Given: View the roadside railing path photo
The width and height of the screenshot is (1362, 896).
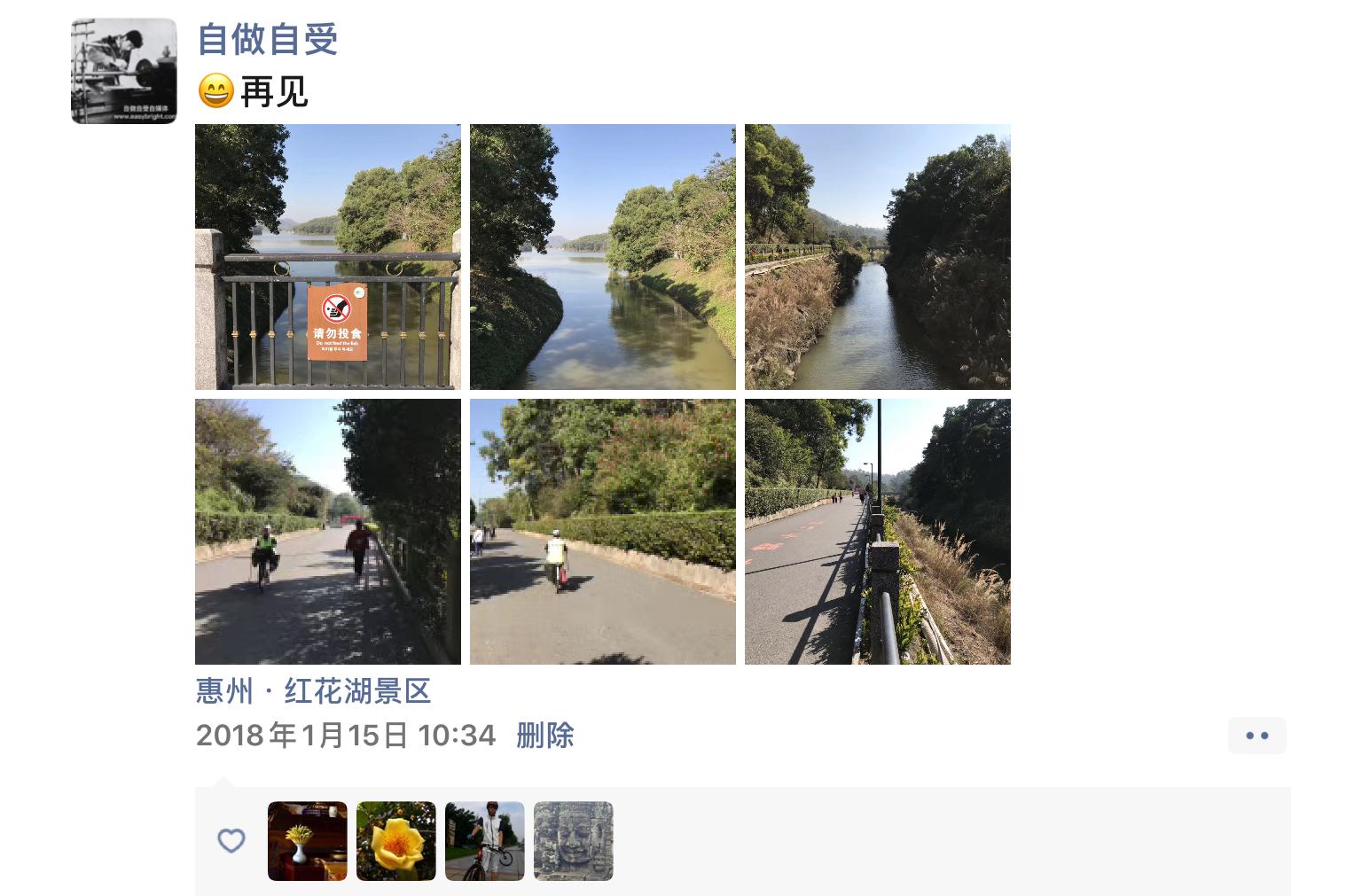Looking at the screenshot, I should [878, 532].
